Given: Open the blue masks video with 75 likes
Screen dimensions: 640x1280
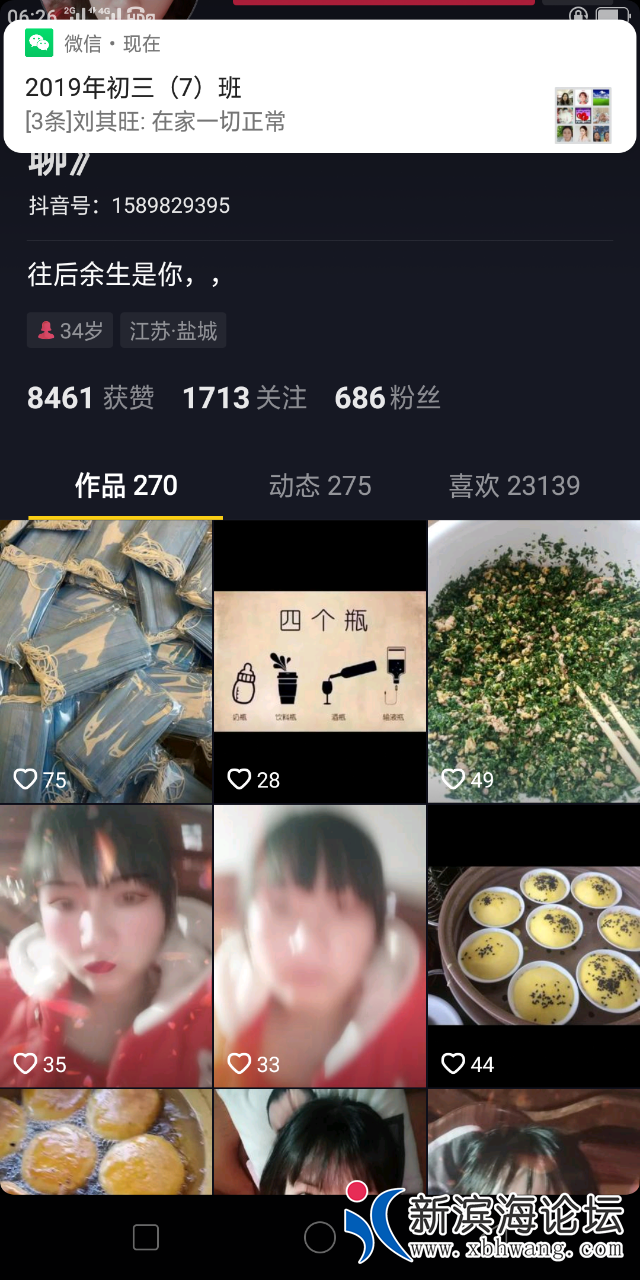Looking at the screenshot, I should click(x=106, y=661).
